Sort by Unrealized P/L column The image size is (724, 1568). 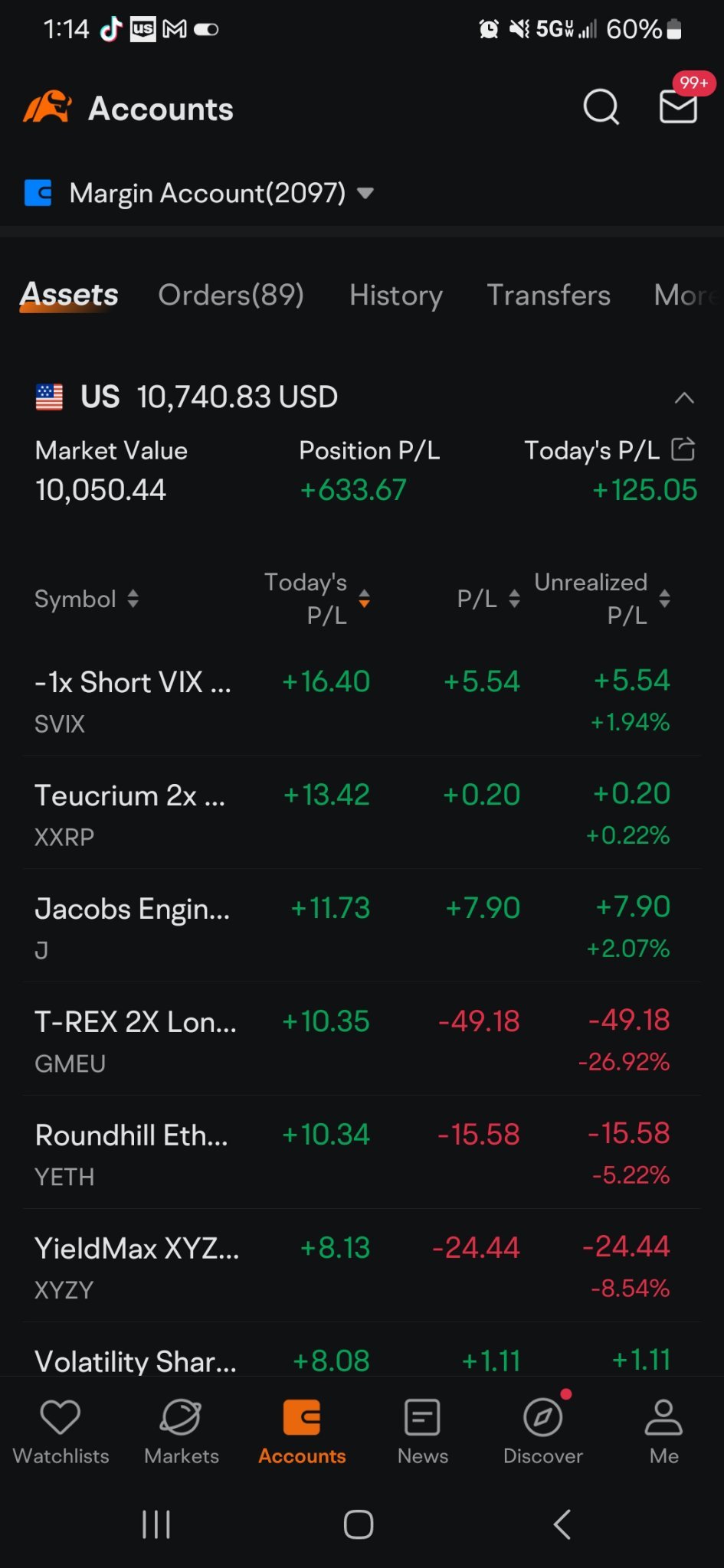tap(602, 599)
